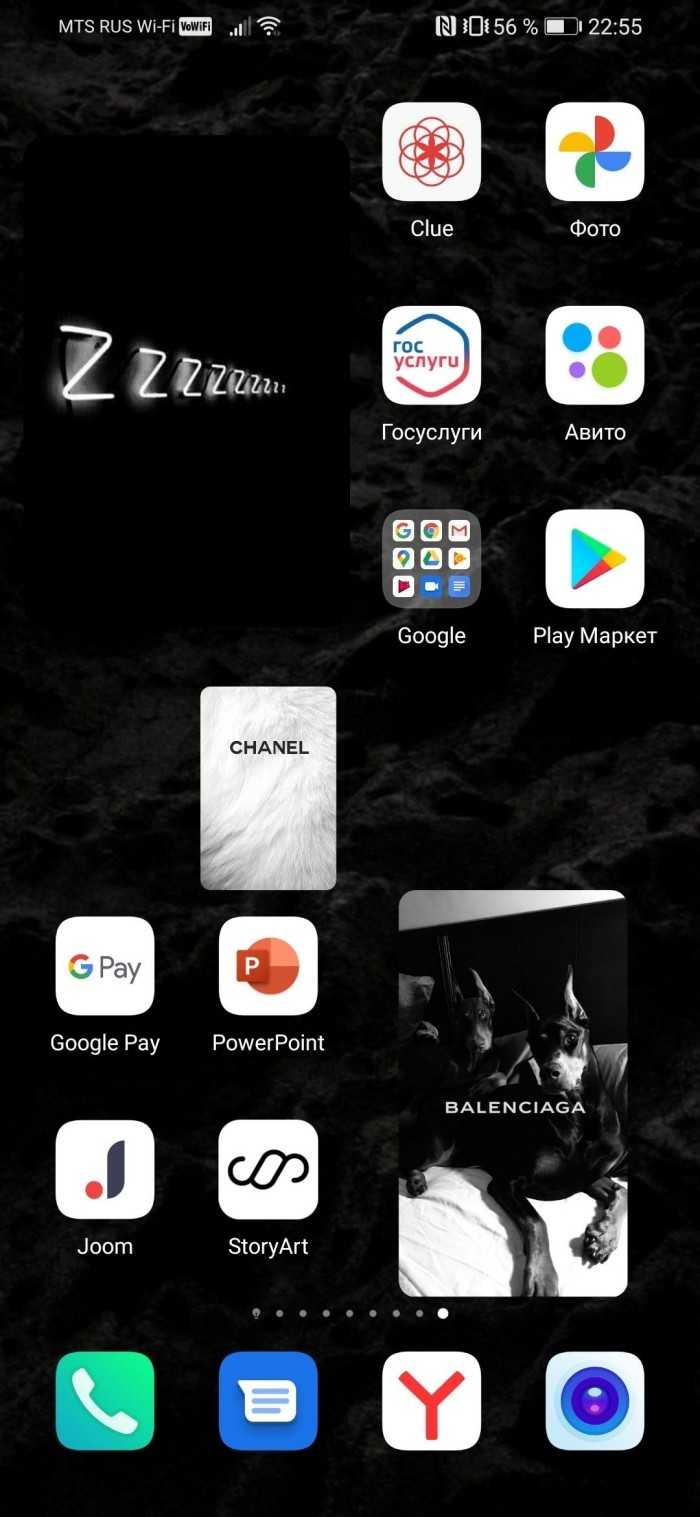700x1517 pixels.
Task: Launch the Joom shopping app
Action: (x=105, y=1169)
